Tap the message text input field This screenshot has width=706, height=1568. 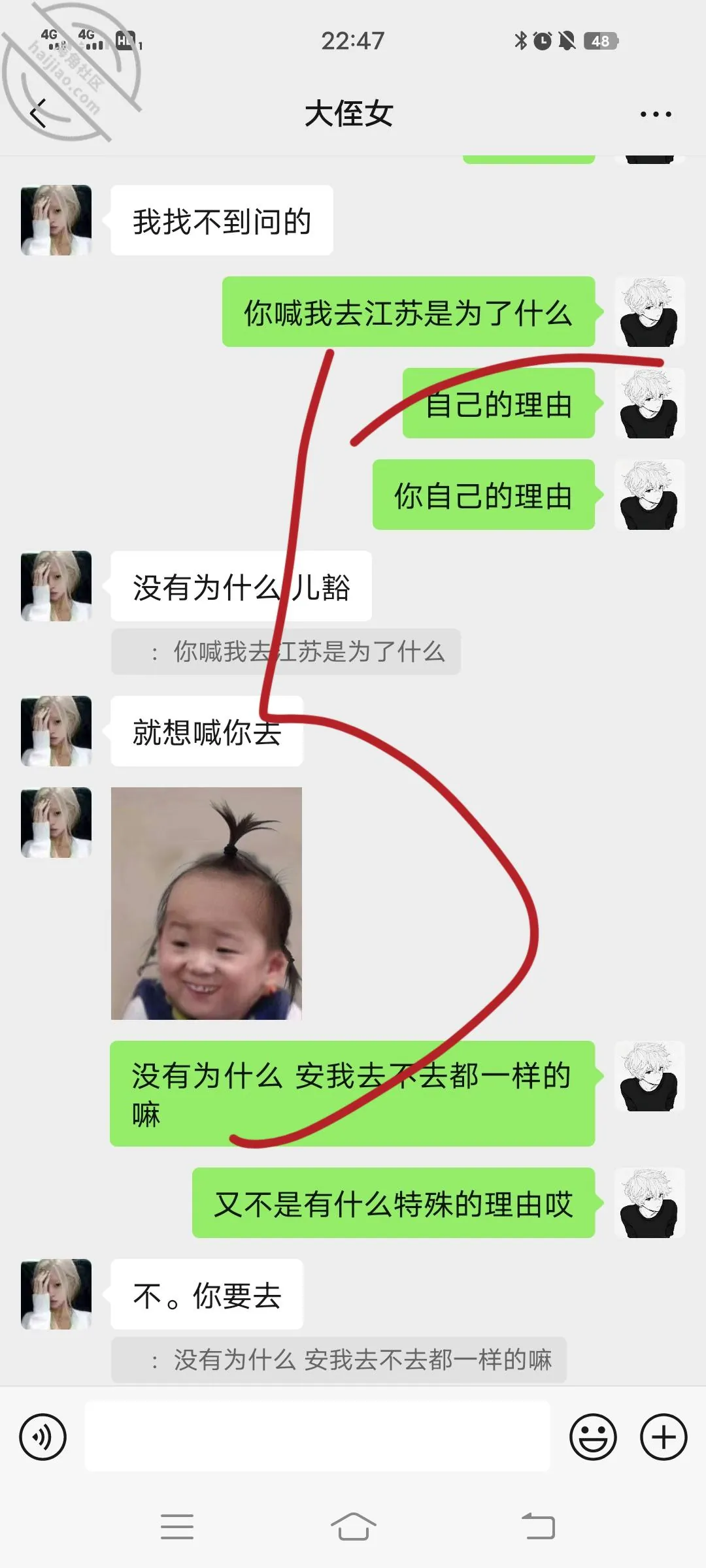click(x=317, y=1437)
